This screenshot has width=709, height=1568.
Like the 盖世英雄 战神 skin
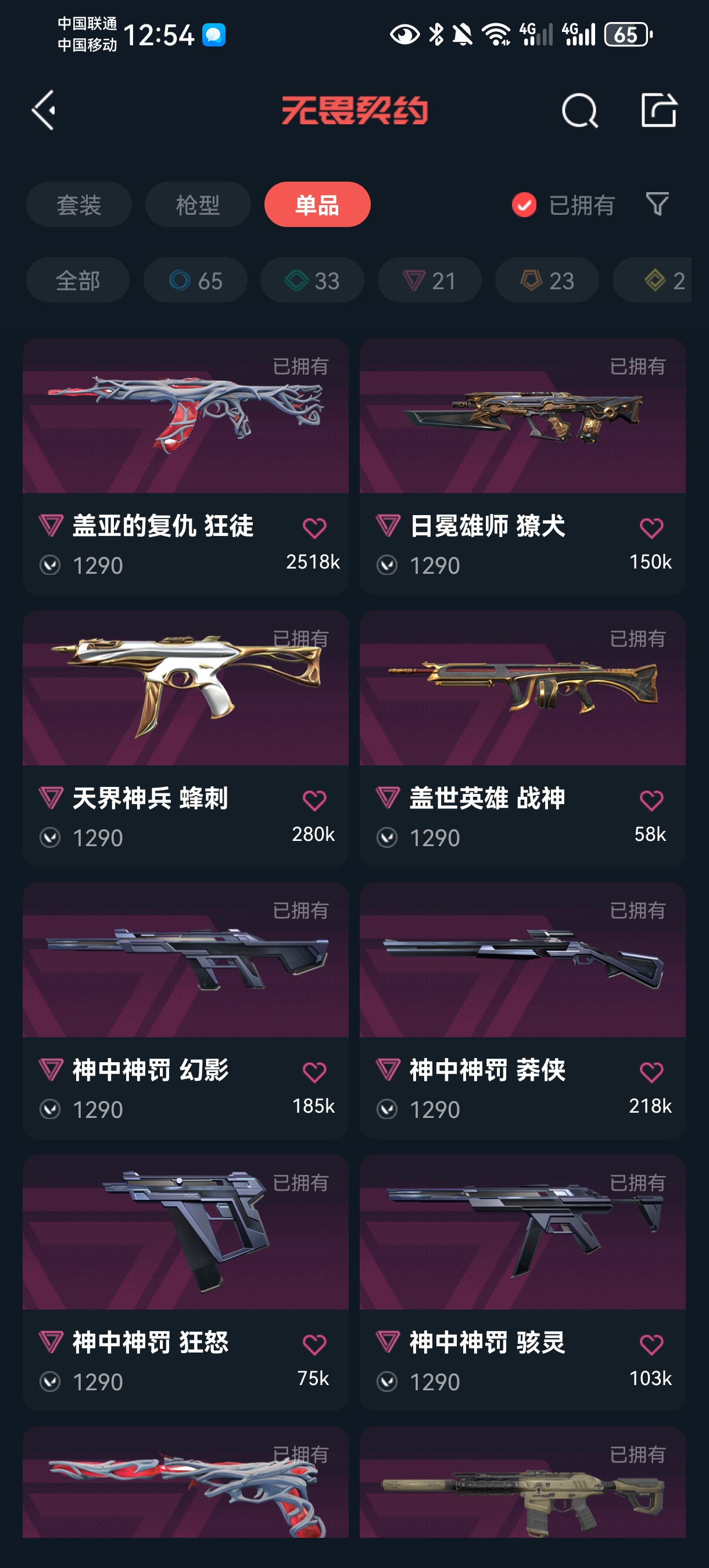point(651,800)
